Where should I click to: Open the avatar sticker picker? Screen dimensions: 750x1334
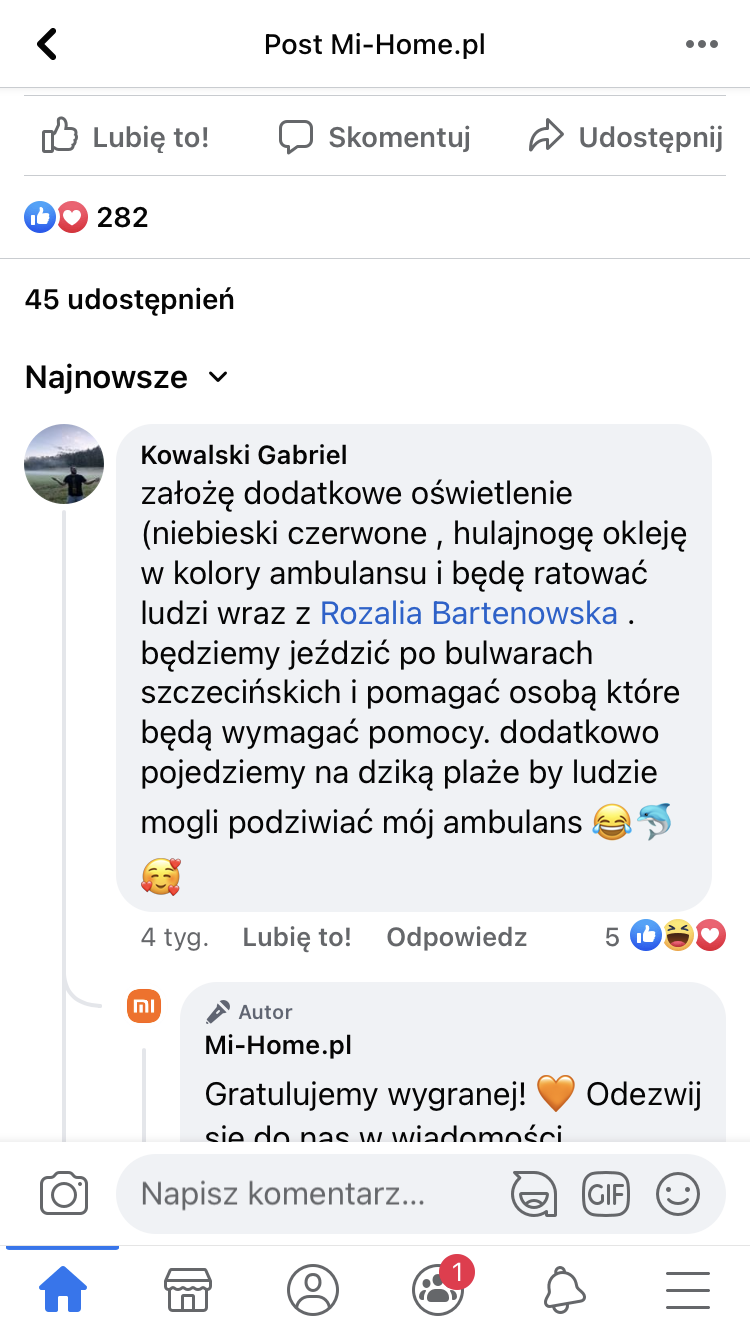[x=533, y=1194]
